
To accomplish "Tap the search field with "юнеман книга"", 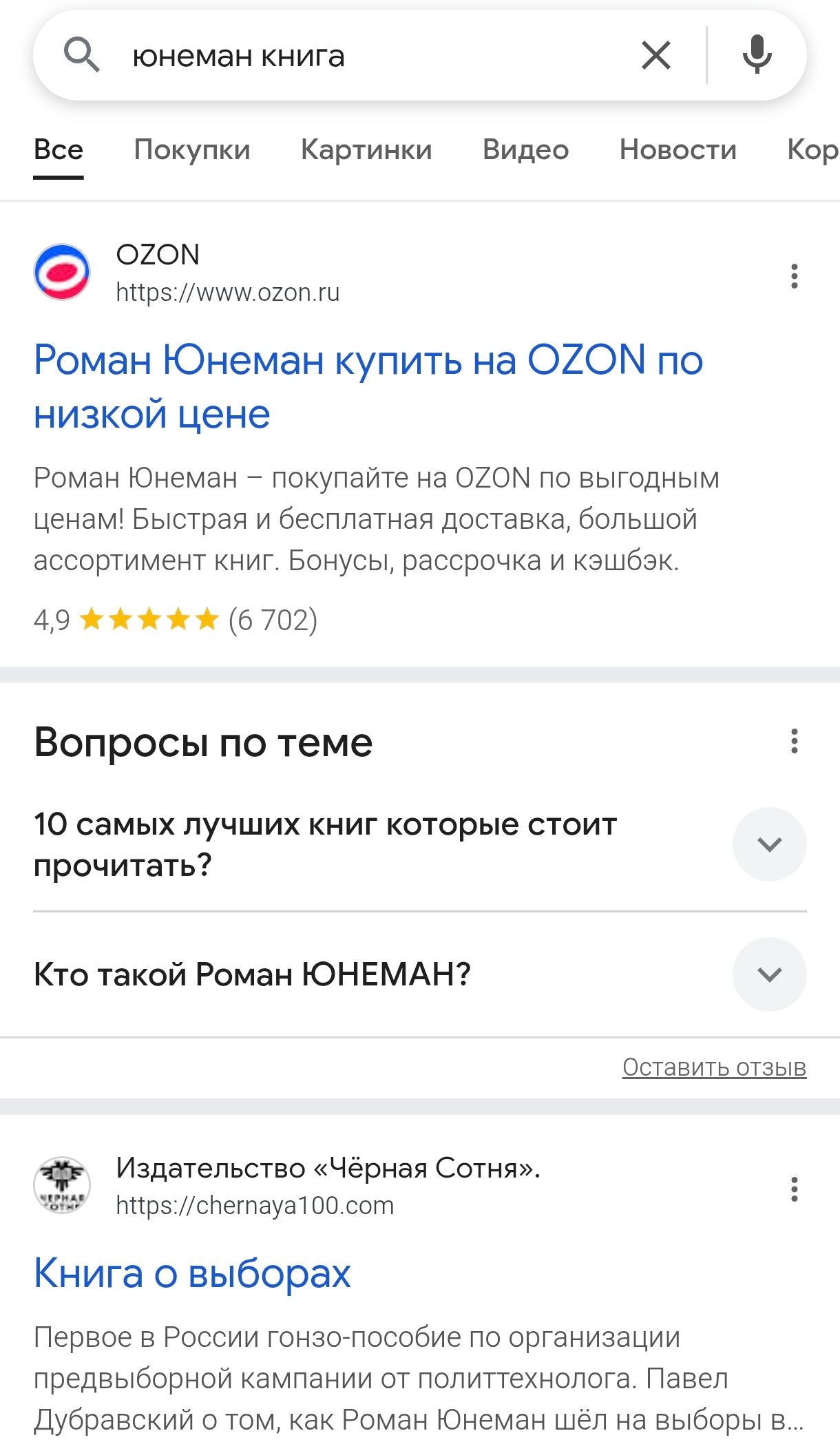I will pyautogui.click(x=372, y=56).
